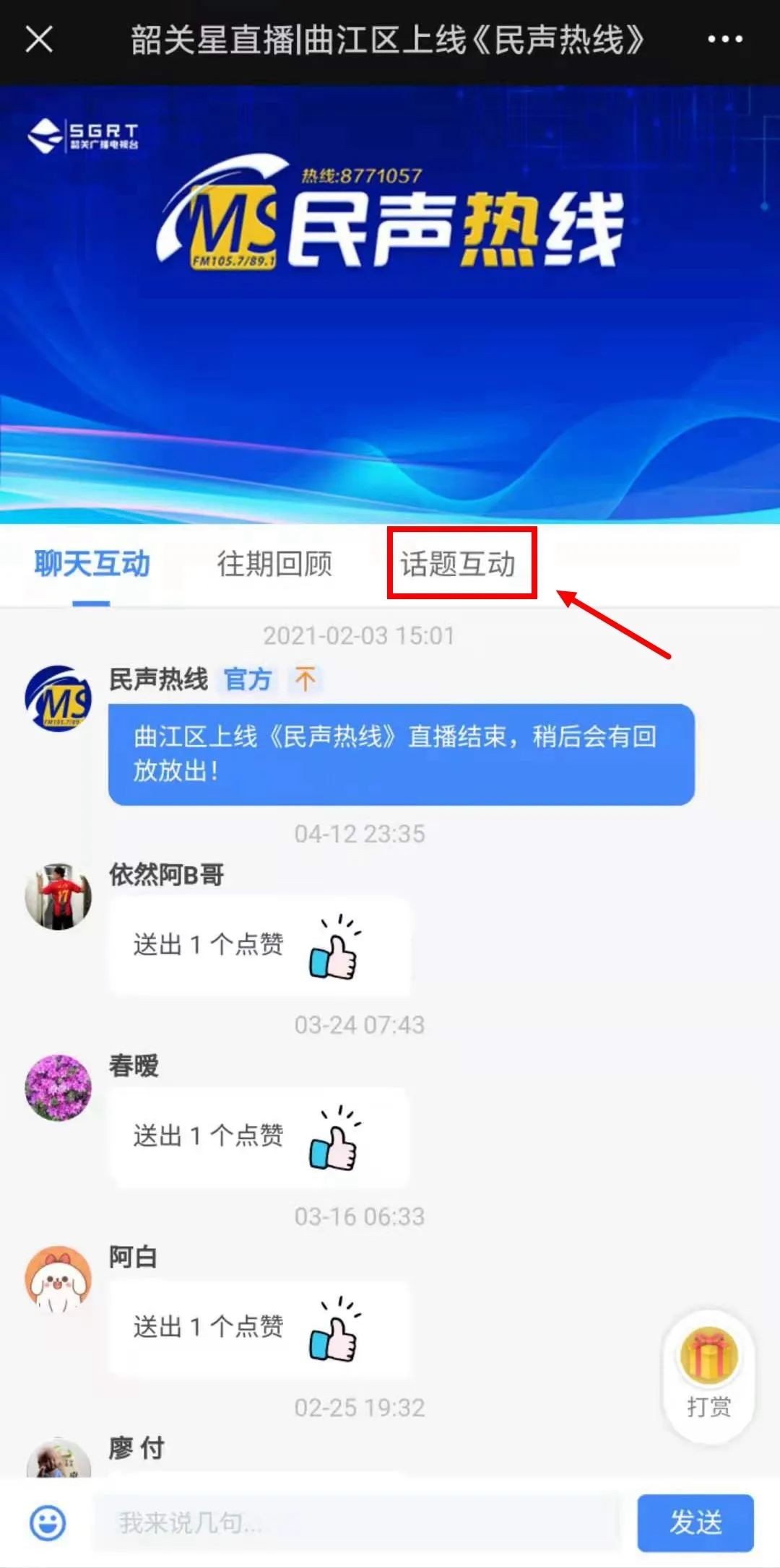Play the 民声热线 live video banner
This screenshot has height=1568, width=780.
[390, 303]
